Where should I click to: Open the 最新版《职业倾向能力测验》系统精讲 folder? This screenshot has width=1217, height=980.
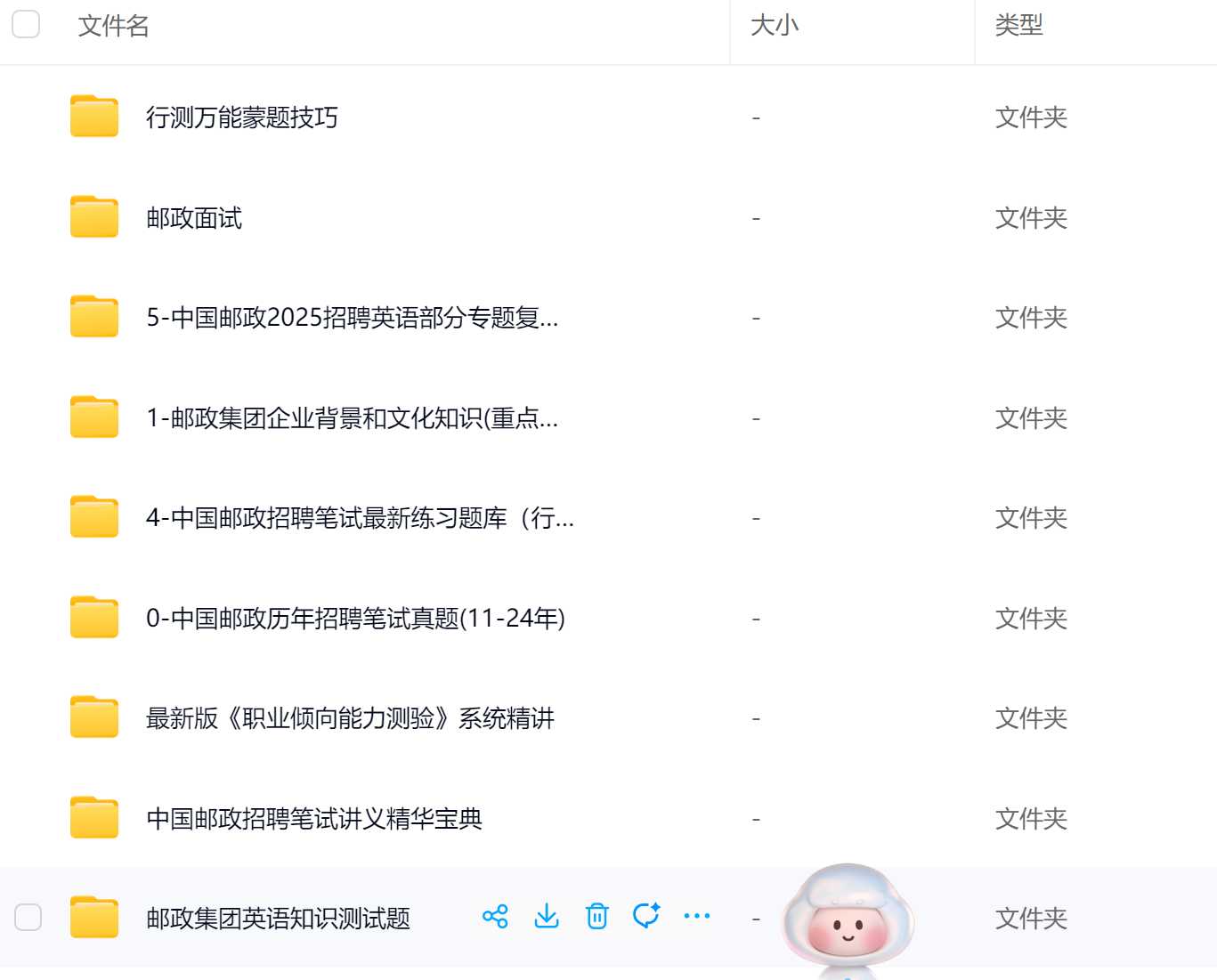(350, 718)
